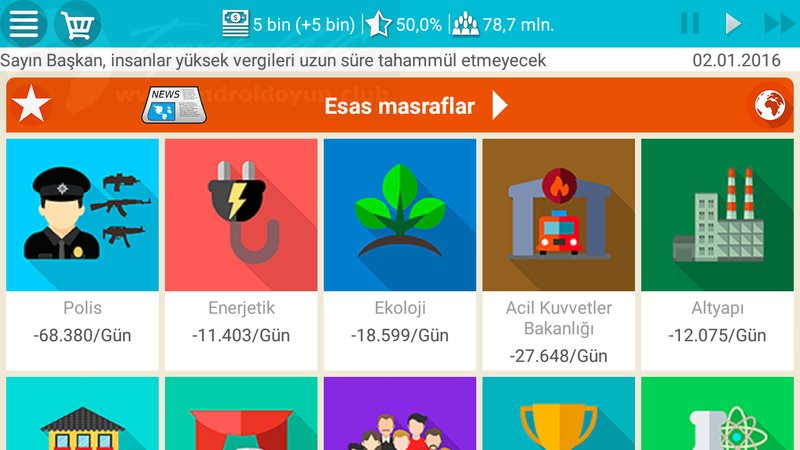Go to next section after Esas masraflar

pyautogui.click(x=500, y=105)
